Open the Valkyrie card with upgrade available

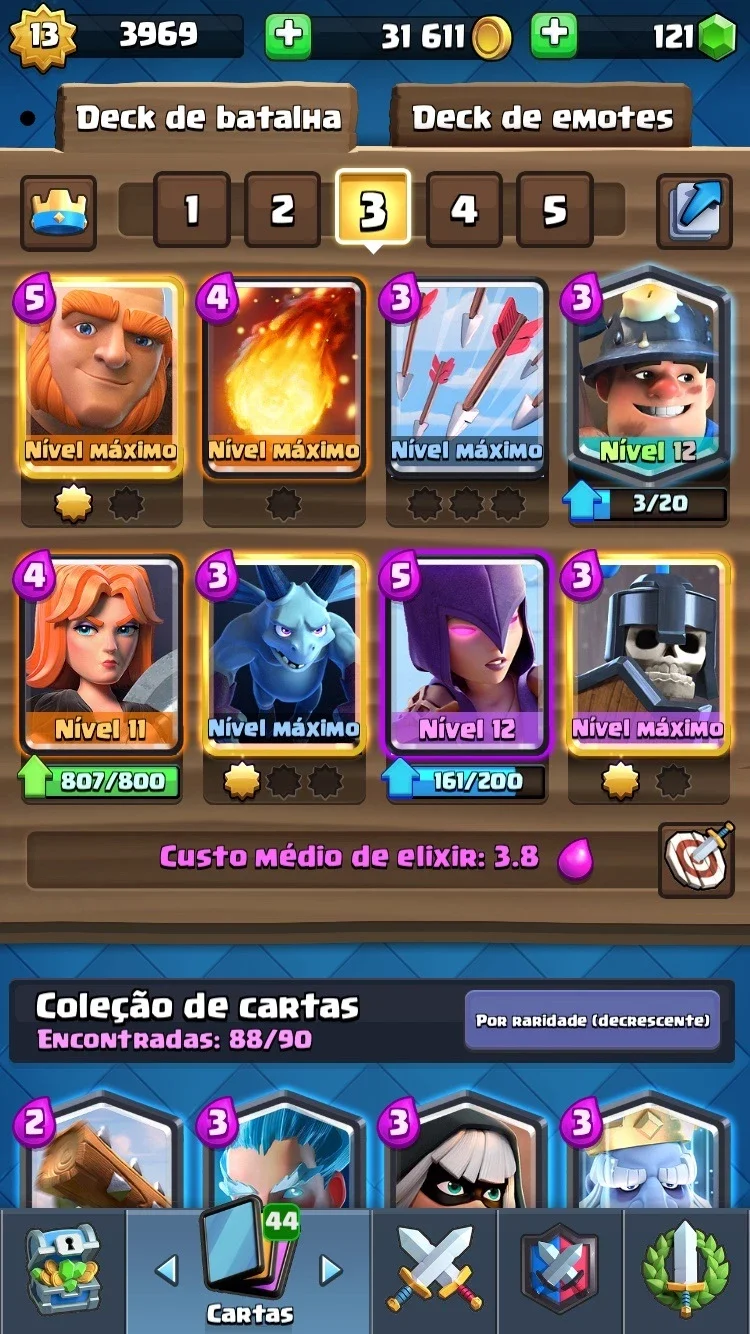(101, 655)
